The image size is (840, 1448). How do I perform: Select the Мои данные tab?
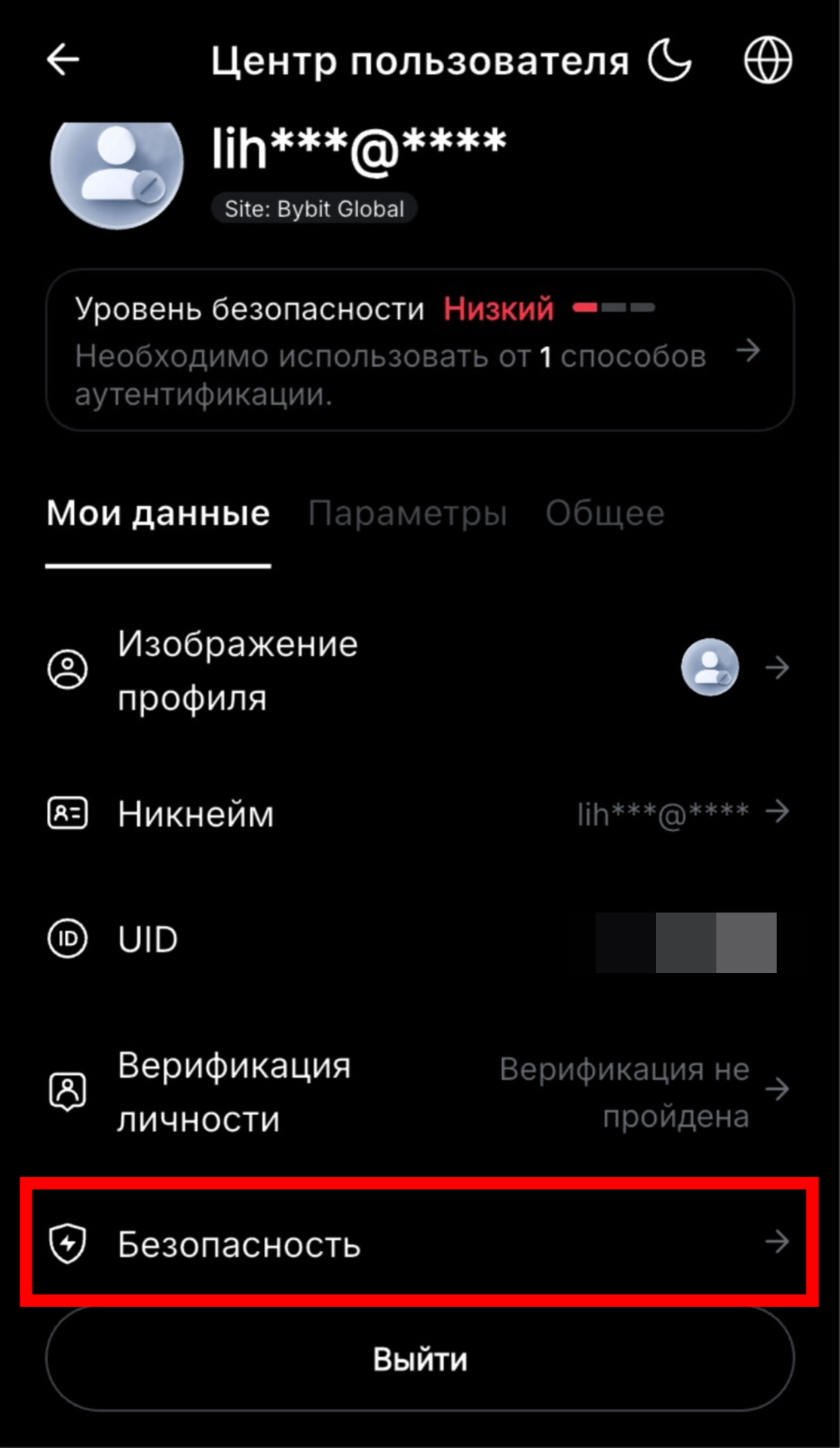click(158, 514)
